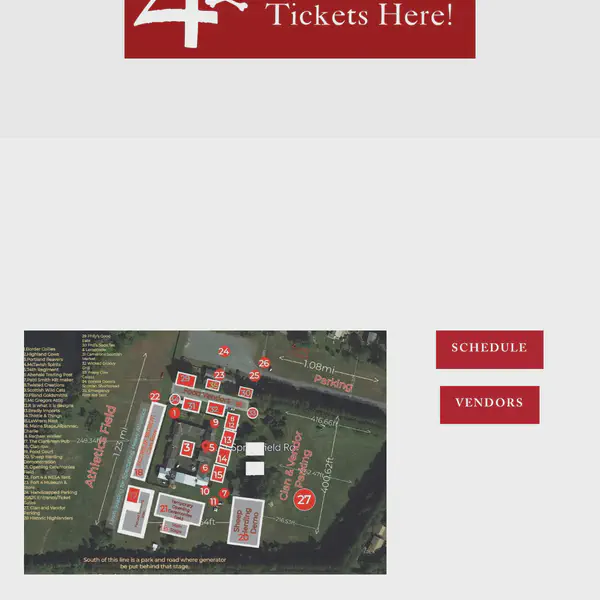Enlarge the festival grounds map image

coord(205,452)
